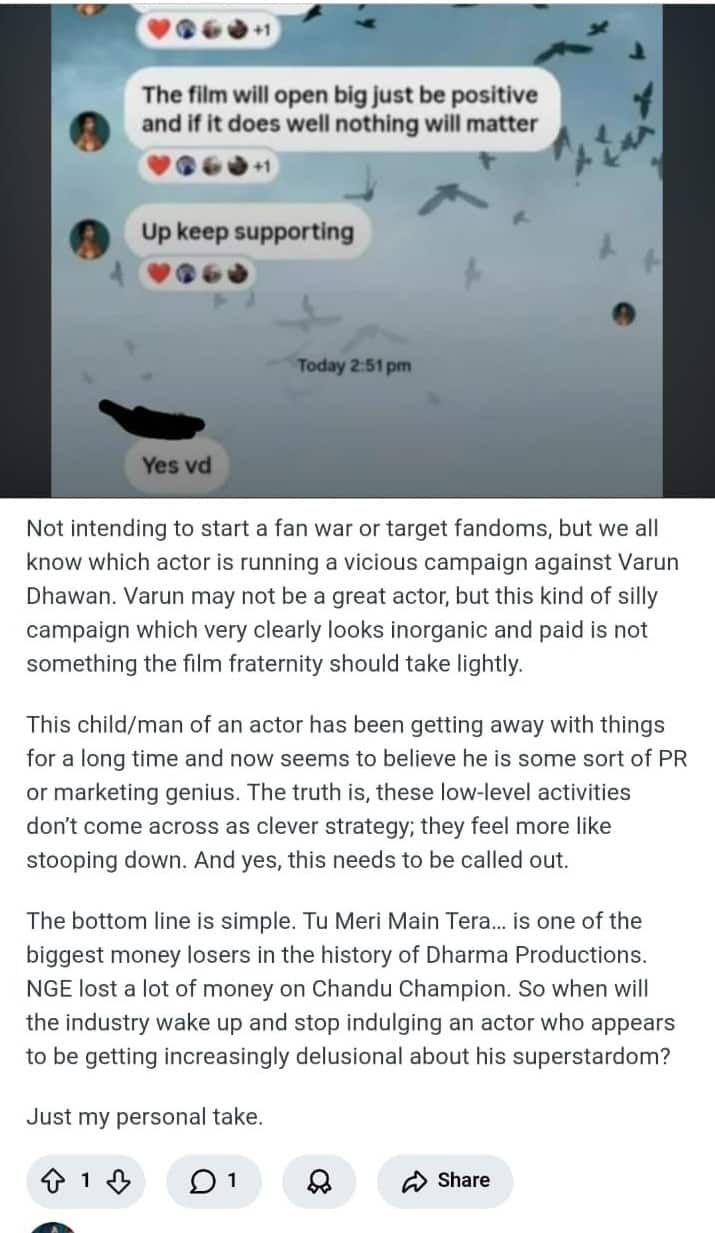Open the comments on this post
This screenshot has height=1233, width=715.
[x=213, y=1180]
